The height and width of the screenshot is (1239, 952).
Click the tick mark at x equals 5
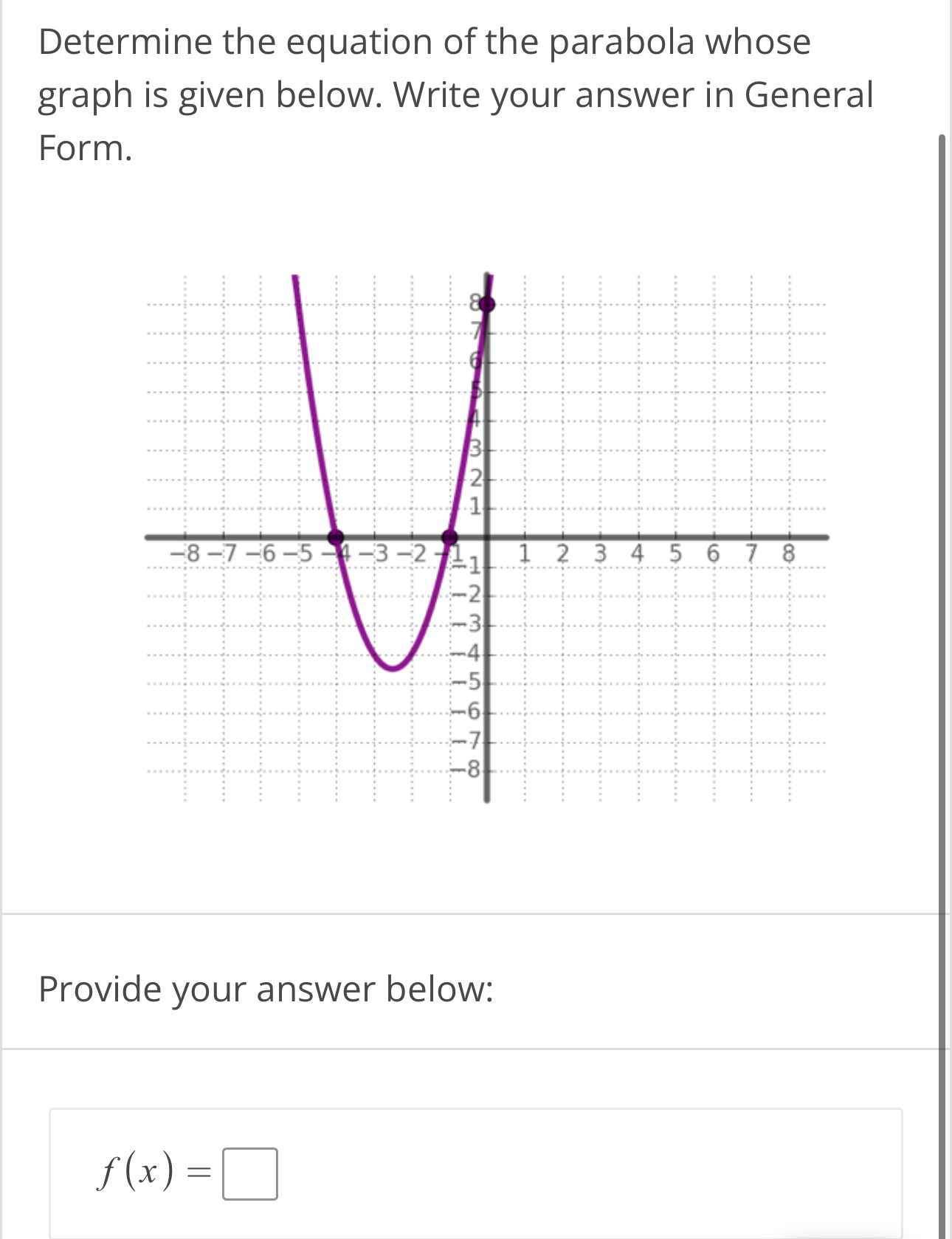click(674, 537)
